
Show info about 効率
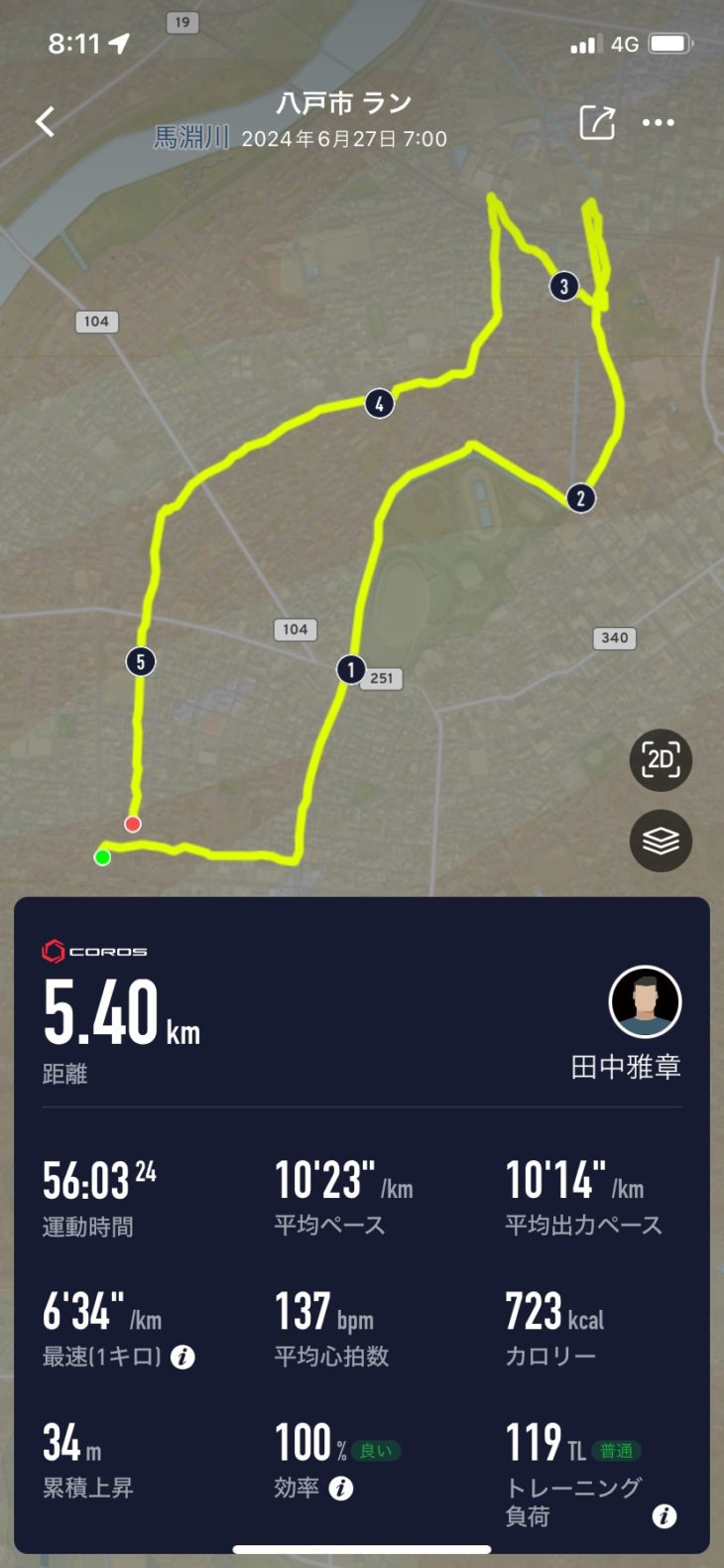point(340,1488)
